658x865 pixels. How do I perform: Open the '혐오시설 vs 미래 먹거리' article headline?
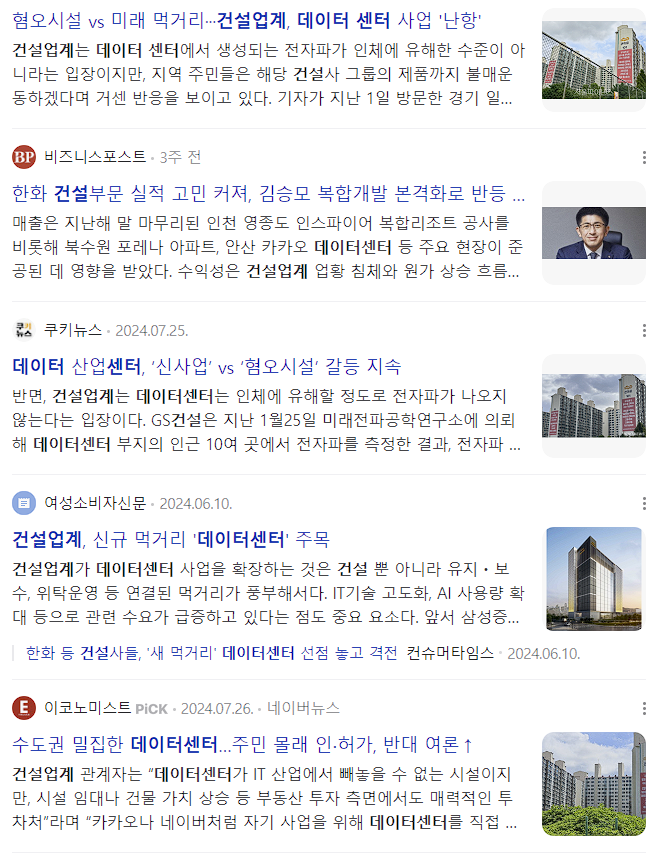[247, 21]
